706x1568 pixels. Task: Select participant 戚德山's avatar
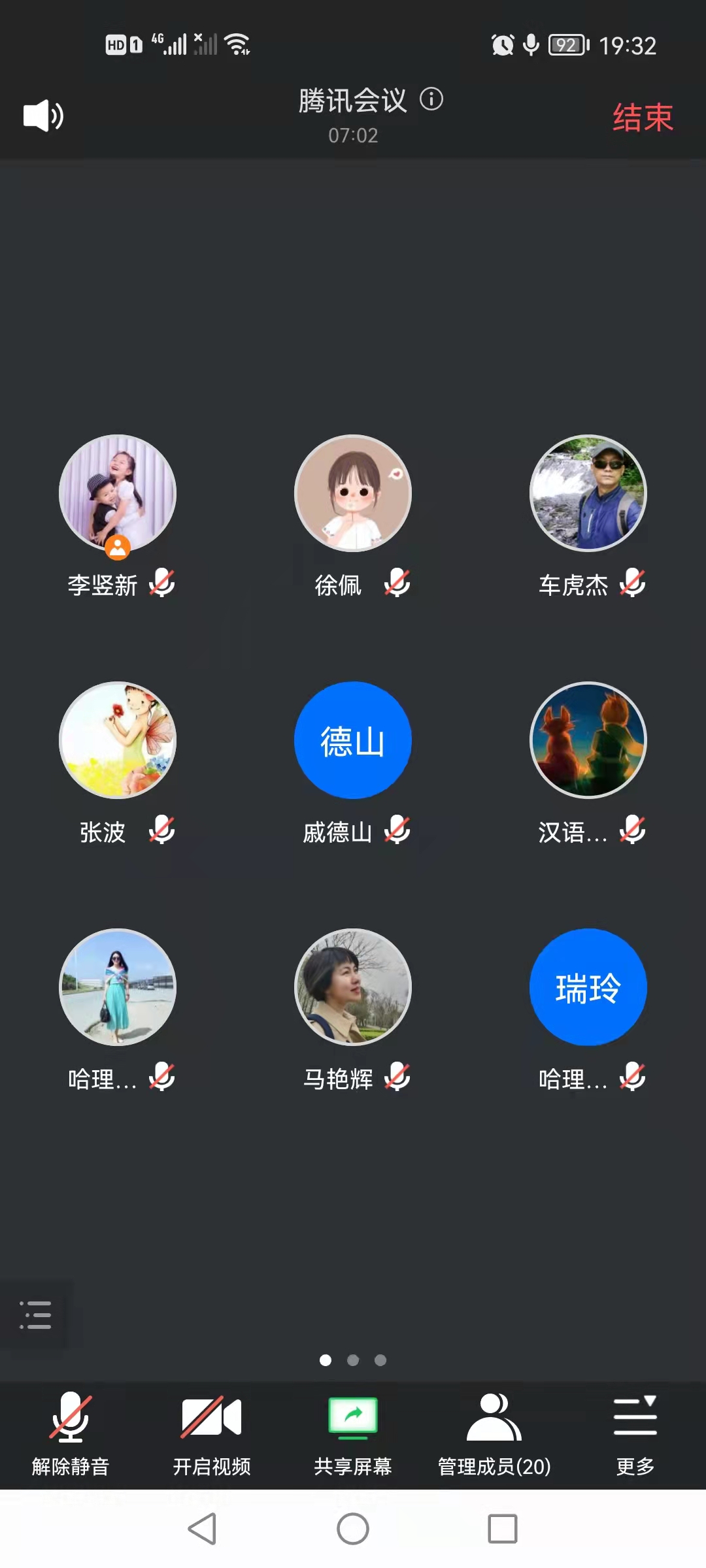tap(353, 740)
